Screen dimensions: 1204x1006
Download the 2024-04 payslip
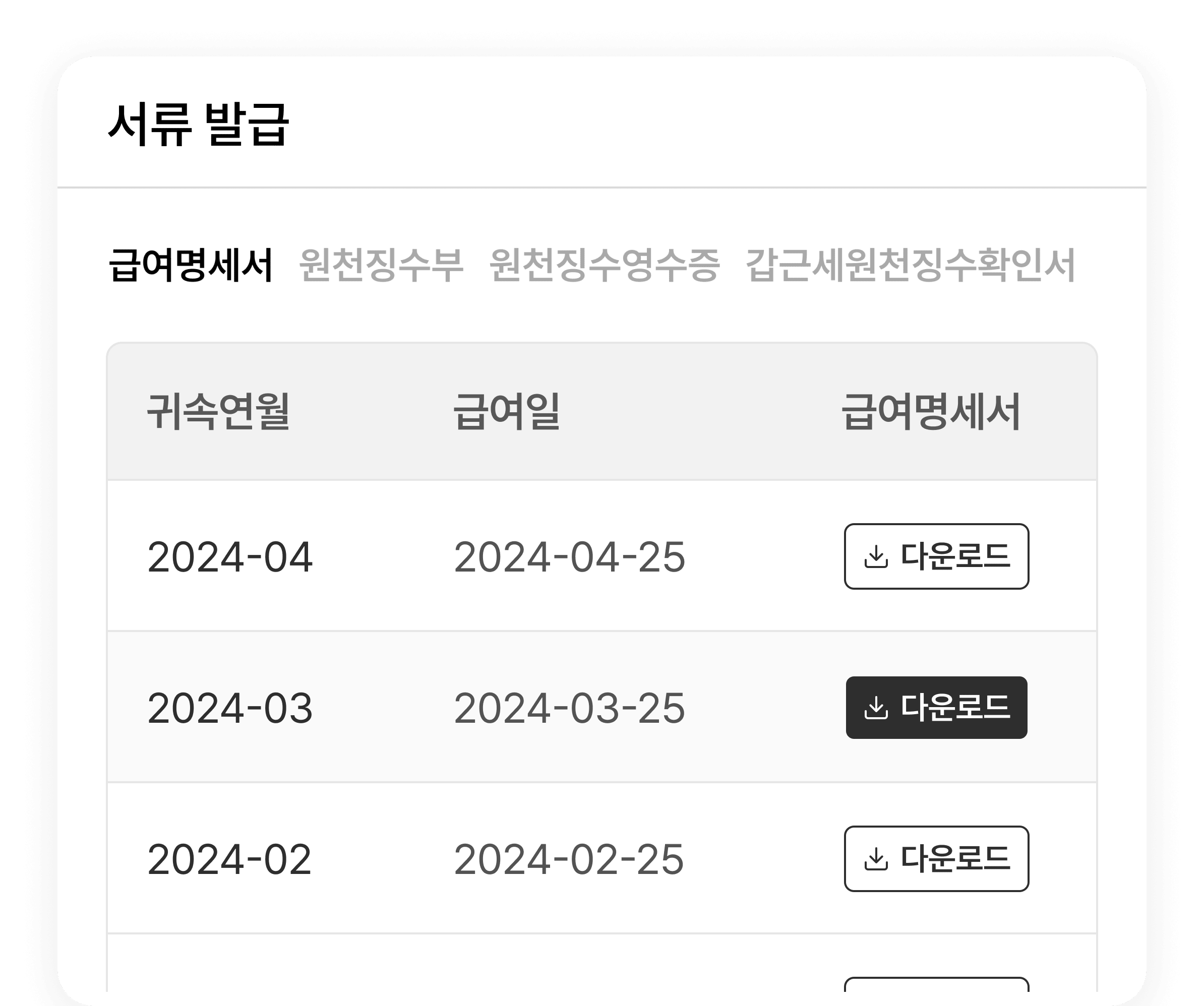pyautogui.click(x=936, y=556)
